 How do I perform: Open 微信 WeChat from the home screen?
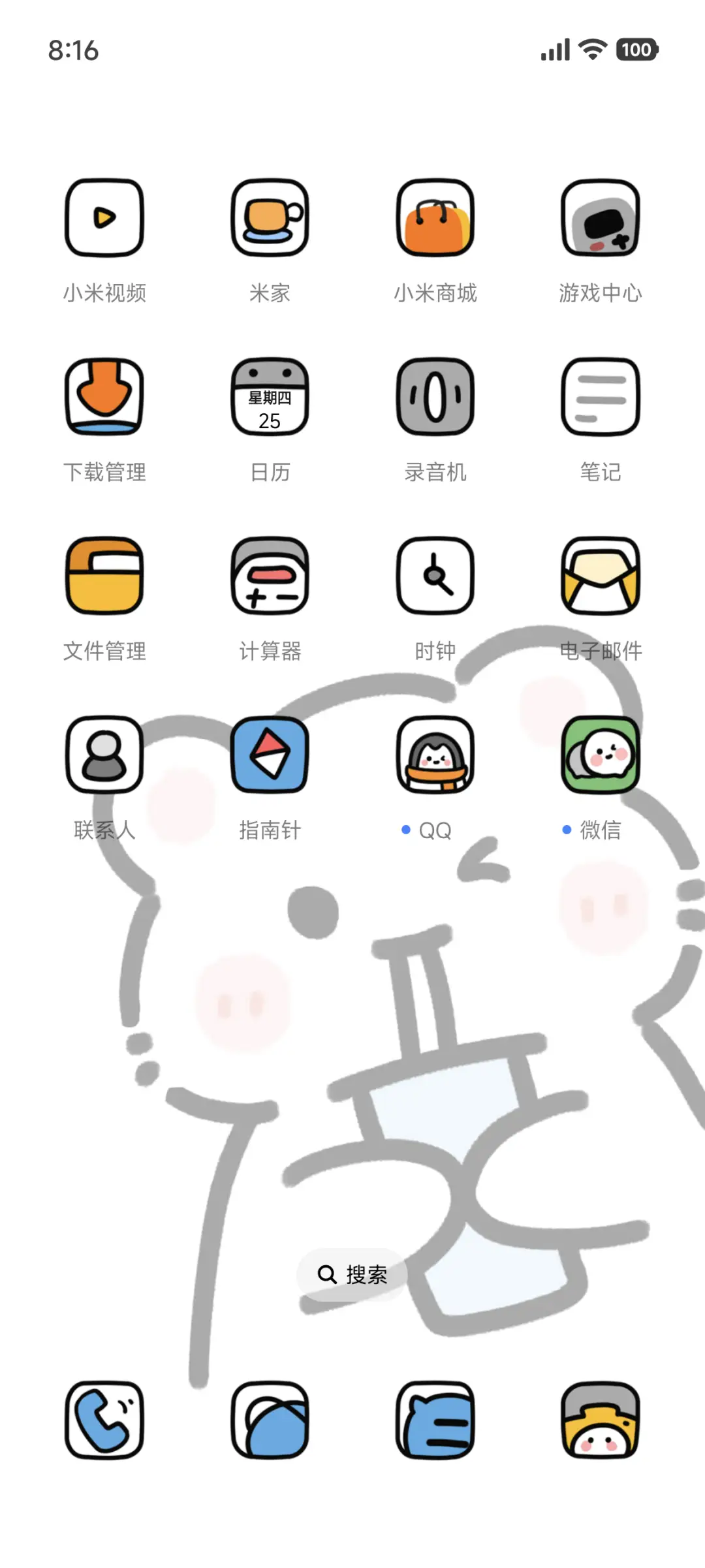point(600,755)
